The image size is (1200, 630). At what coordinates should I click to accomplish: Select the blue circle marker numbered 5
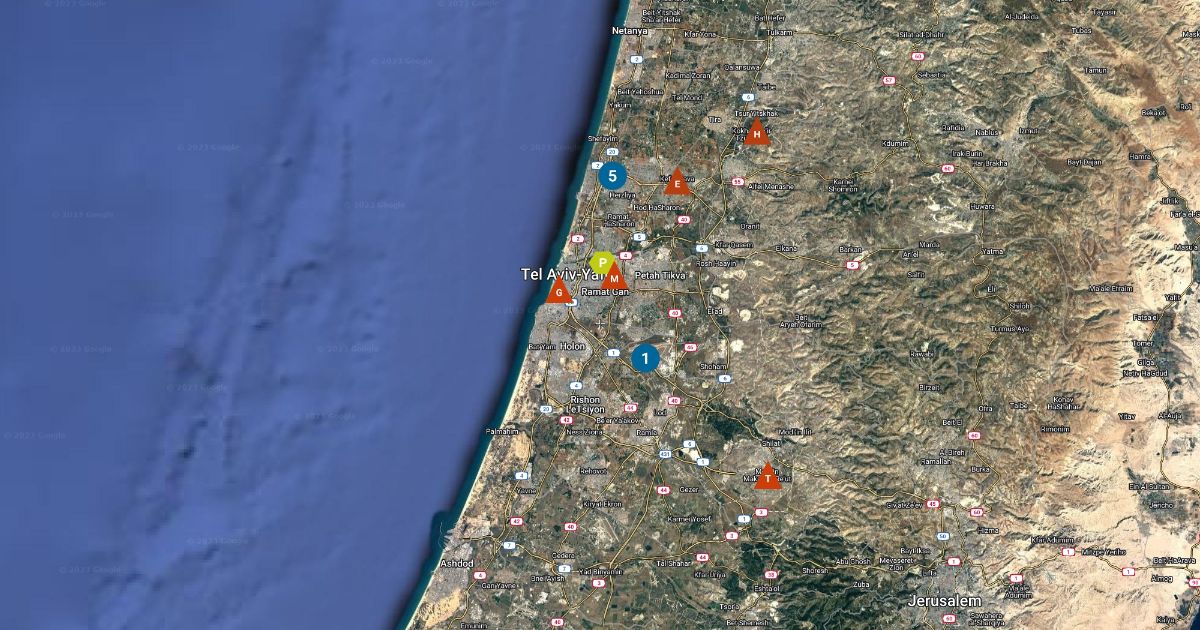[x=612, y=176]
